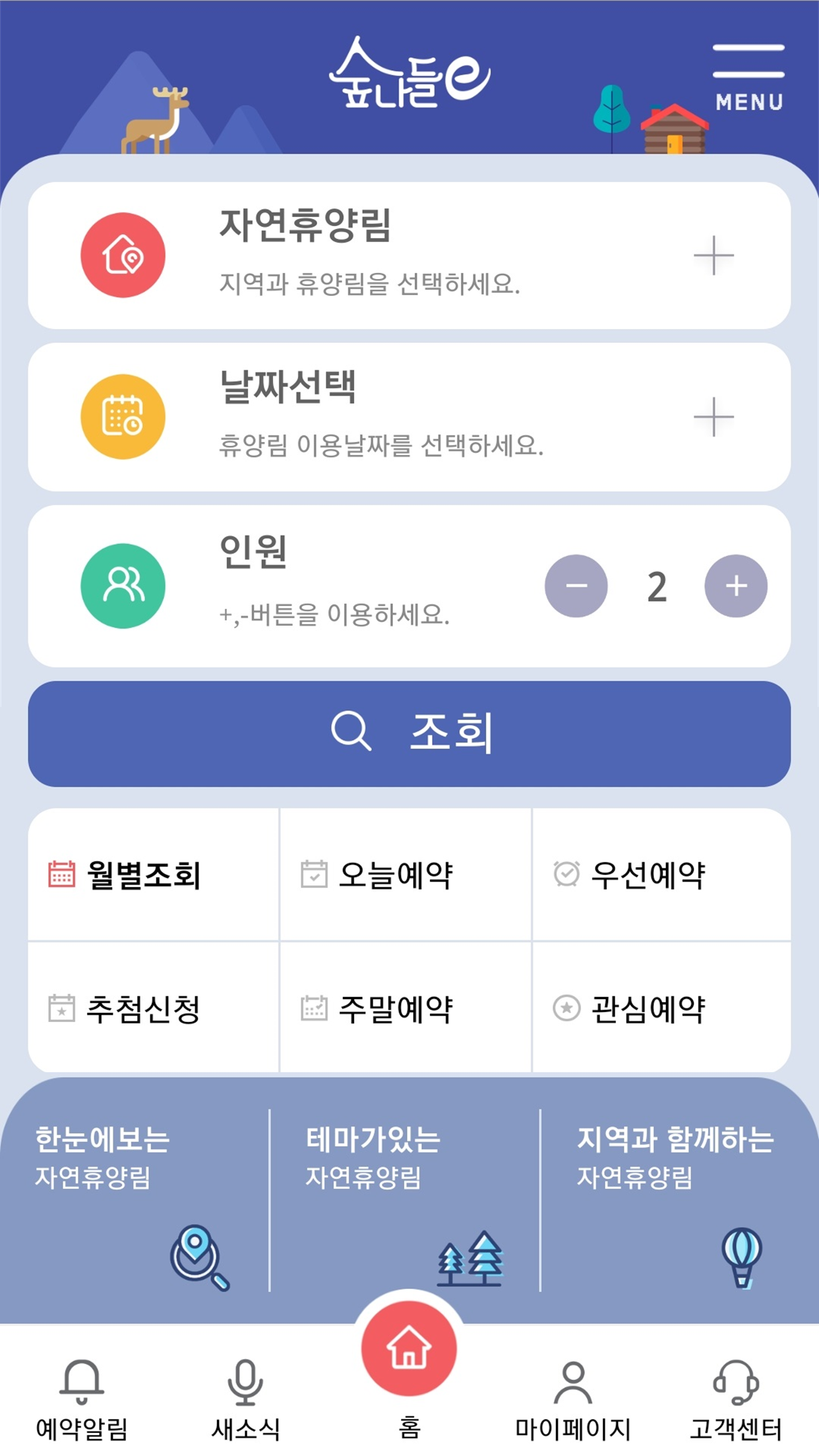The width and height of the screenshot is (819, 1456).
Task: Expand the 날짜선택 date section
Action: [713, 417]
